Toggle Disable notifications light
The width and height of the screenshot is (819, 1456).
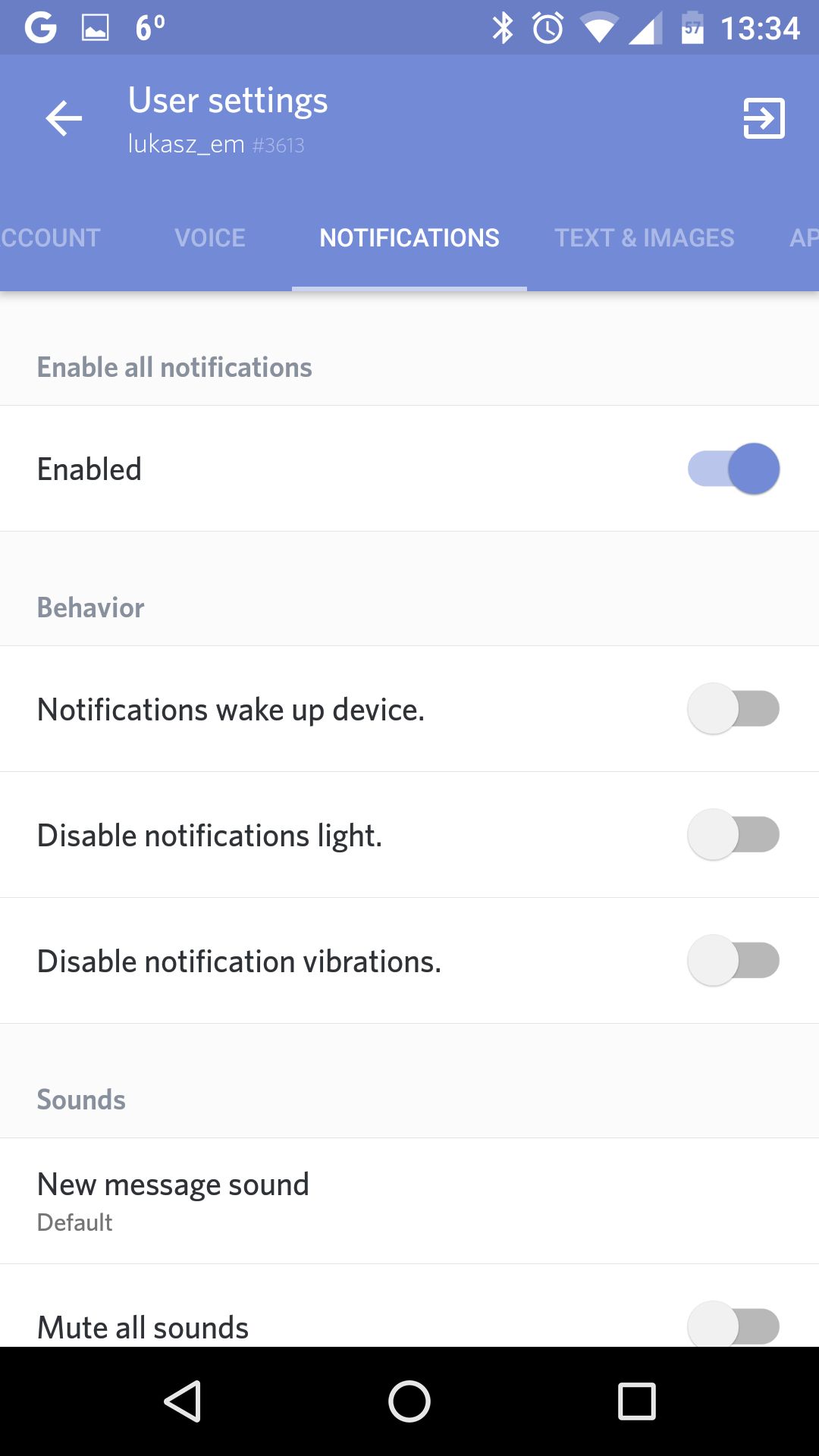click(x=733, y=835)
